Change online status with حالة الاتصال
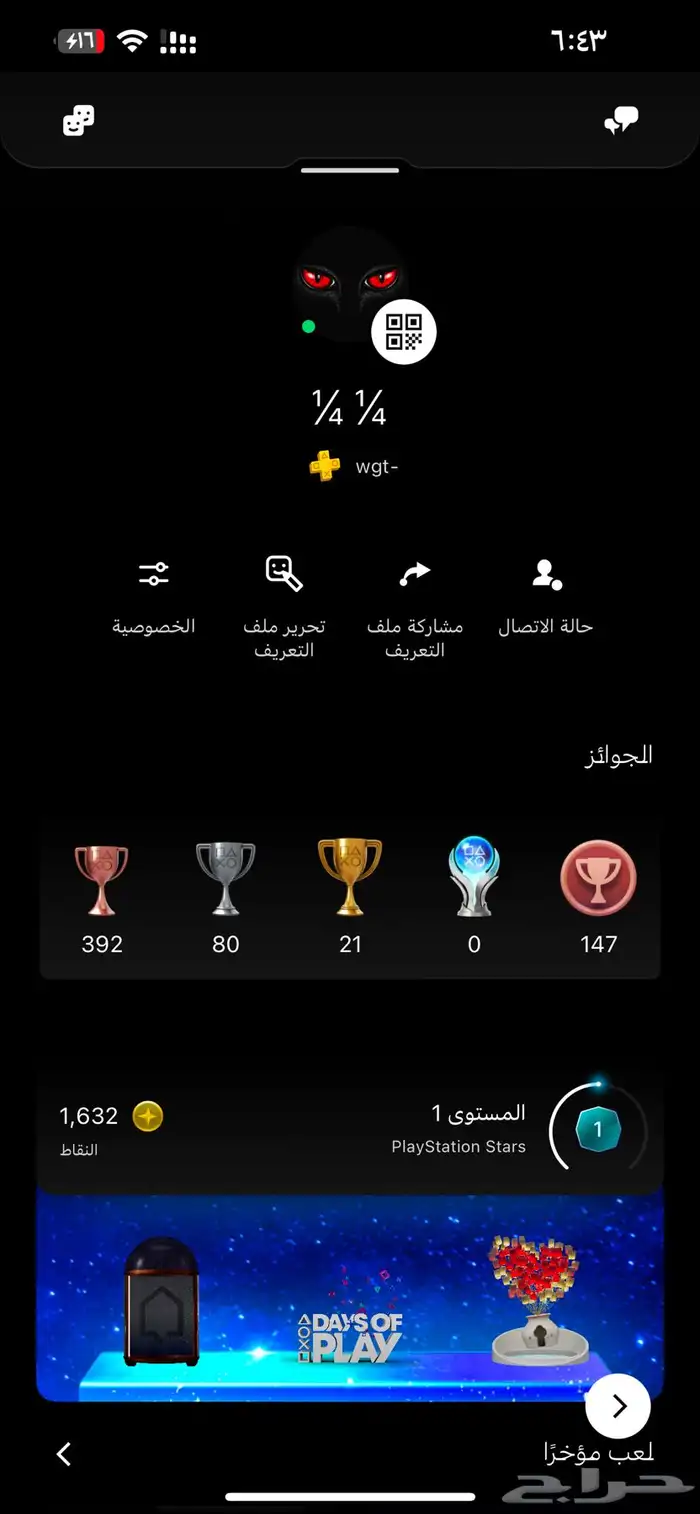The height and width of the screenshot is (1514, 700). click(x=546, y=597)
